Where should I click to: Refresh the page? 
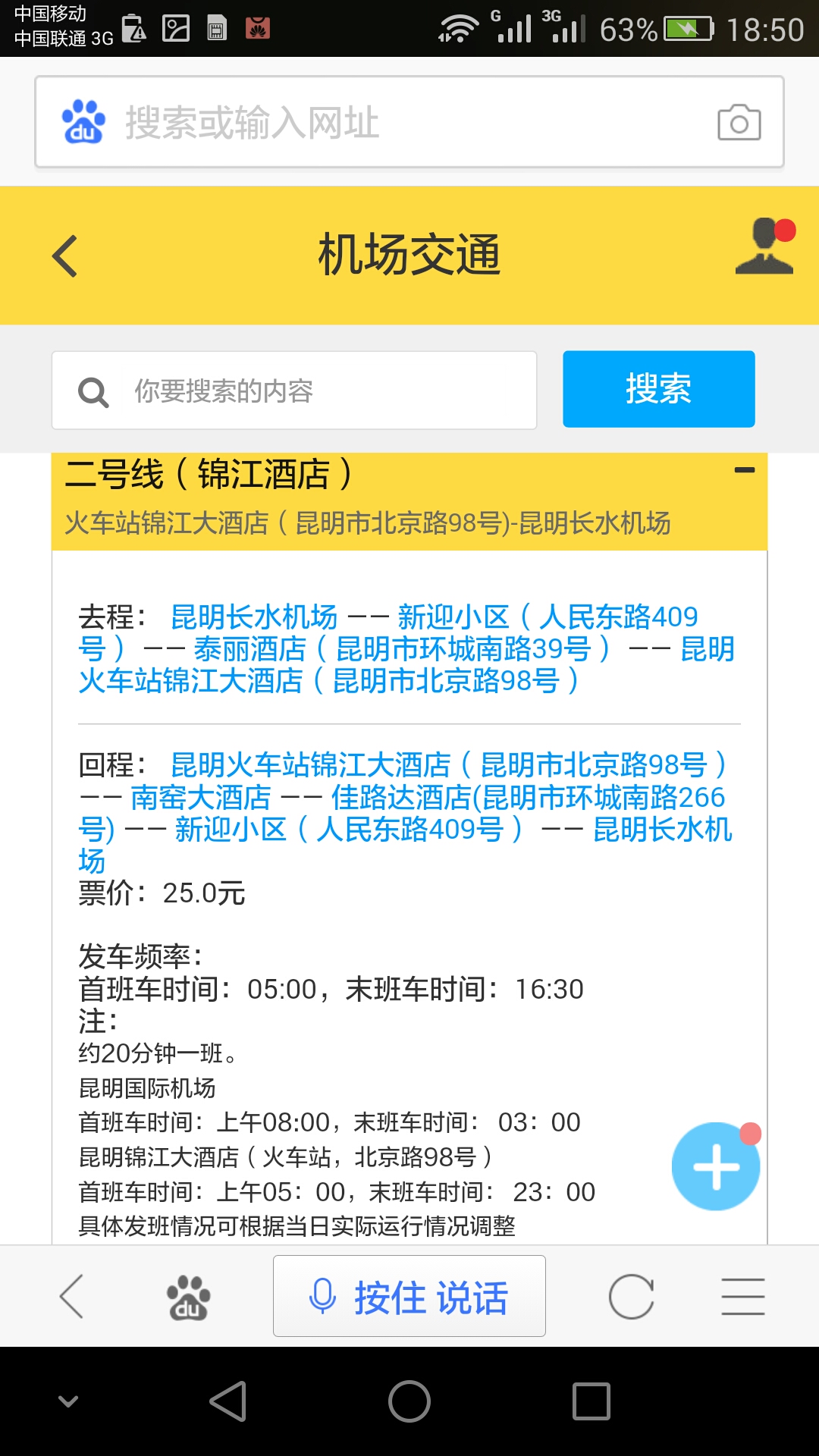631,1297
